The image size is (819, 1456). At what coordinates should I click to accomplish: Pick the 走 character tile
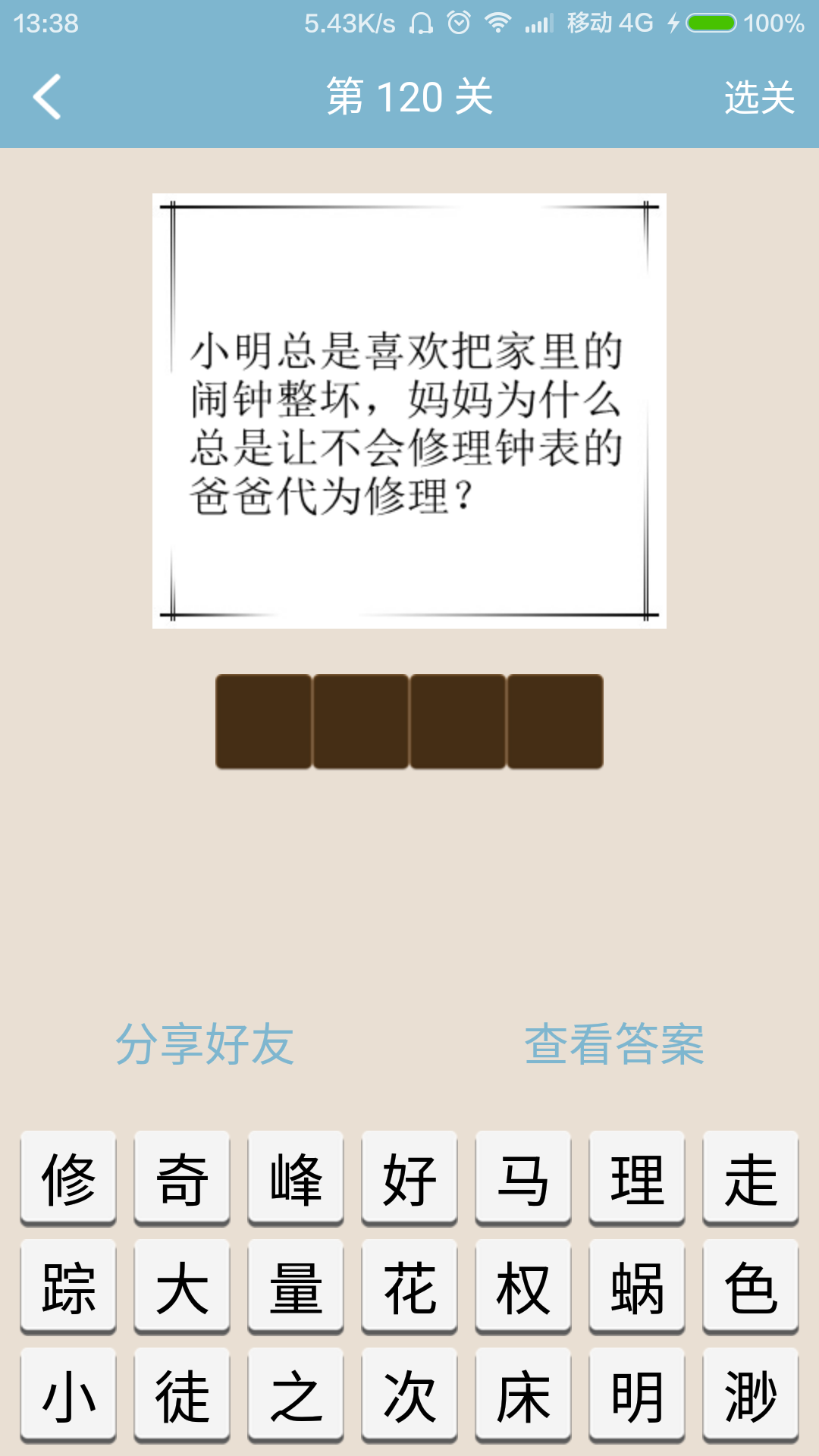click(x=751, y=1178)
